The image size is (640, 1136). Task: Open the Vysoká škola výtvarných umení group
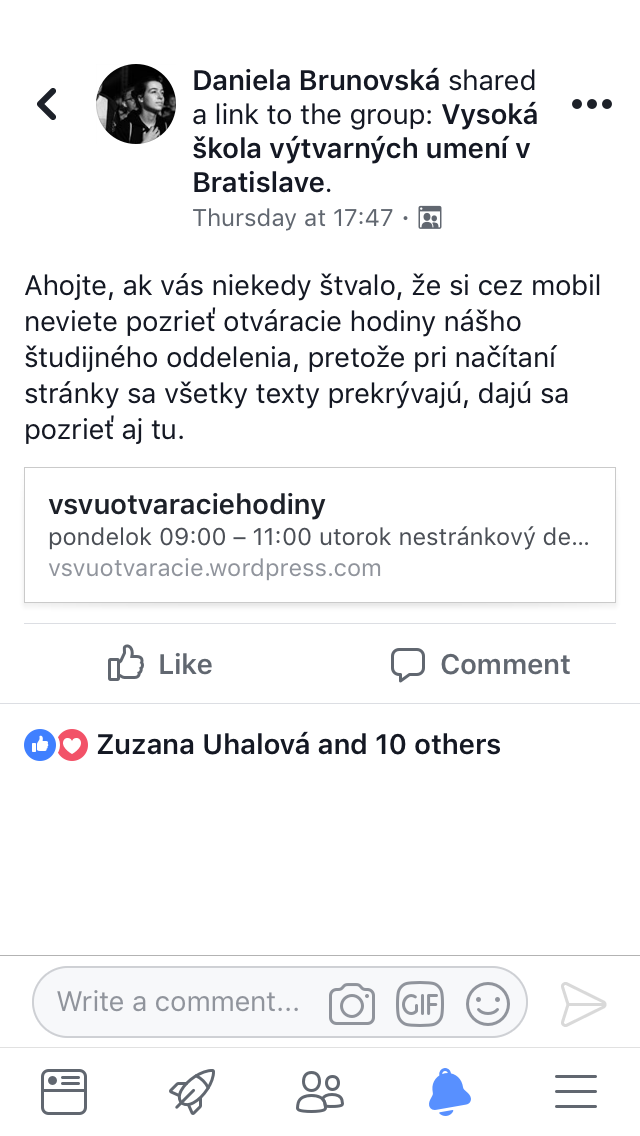(365, 149)
